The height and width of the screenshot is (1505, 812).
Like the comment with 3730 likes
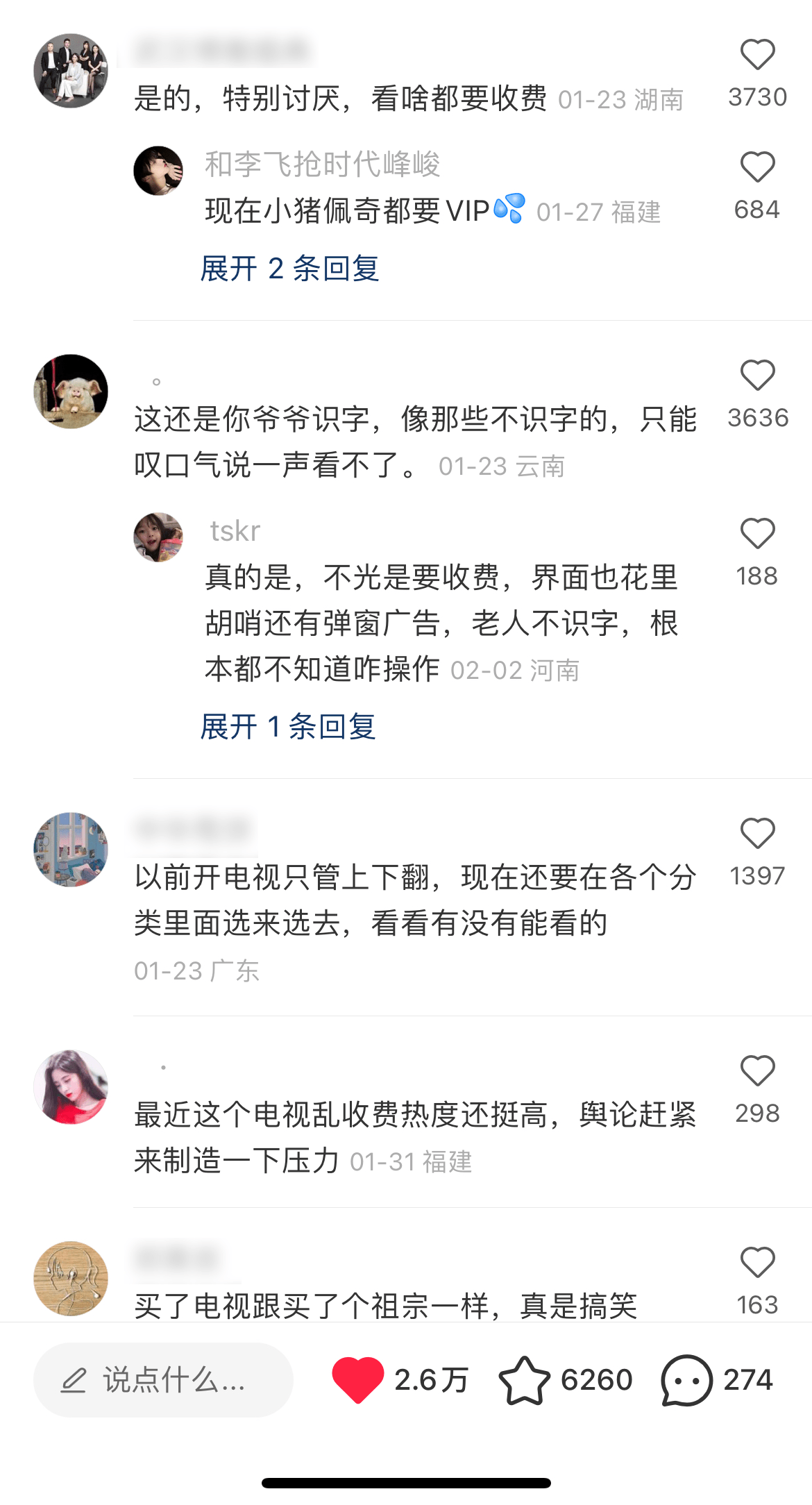click(x=757, y=56)
